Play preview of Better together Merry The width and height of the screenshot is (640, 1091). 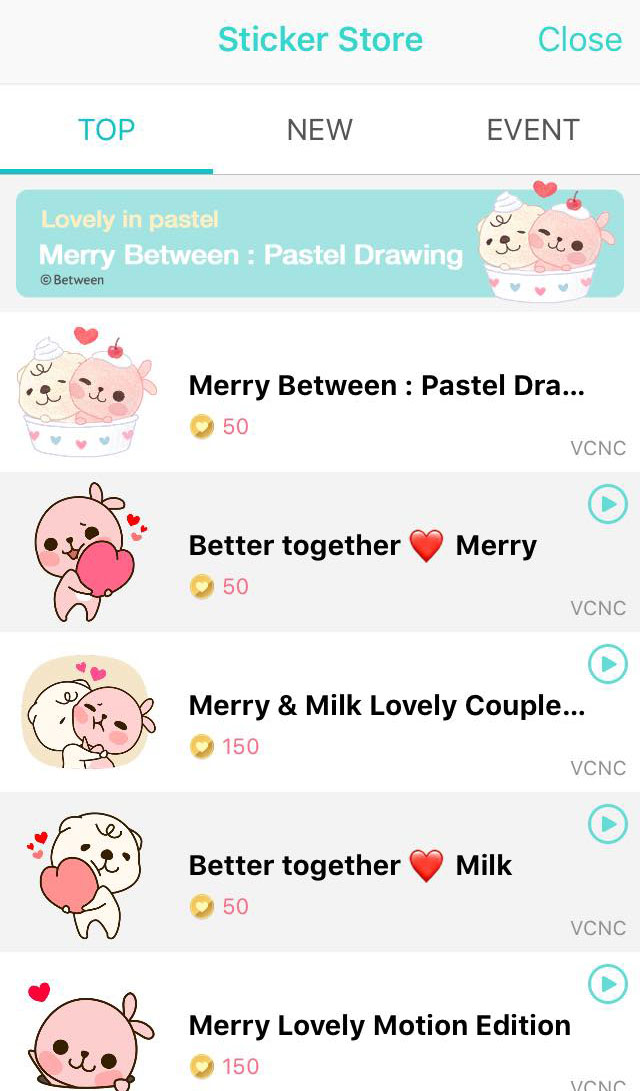(x=607, y=505)
